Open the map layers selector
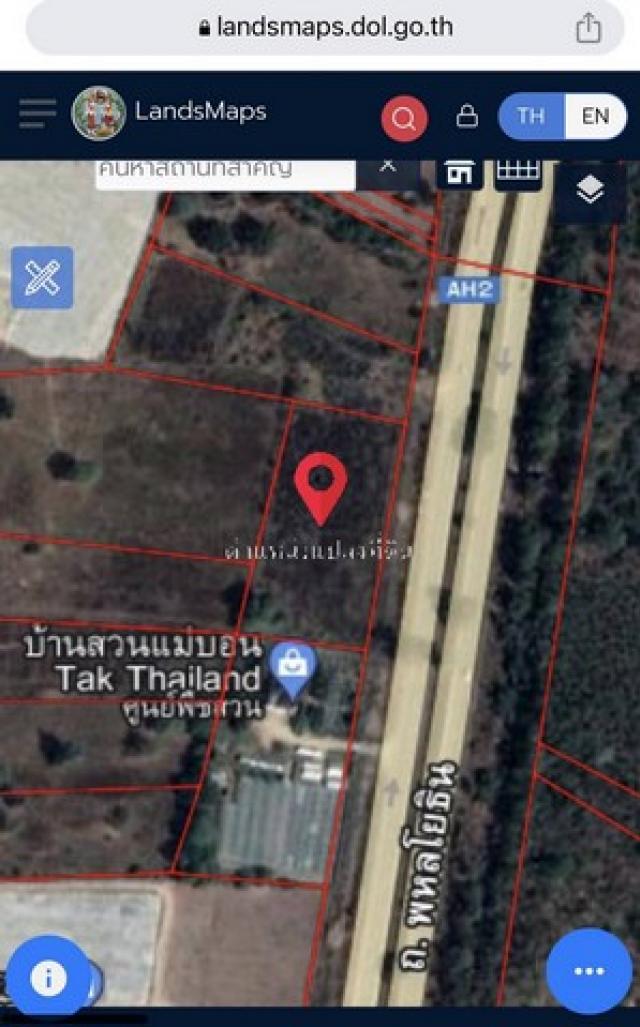The width and height of the screenshot is (640, 1027). click(590, 191)
